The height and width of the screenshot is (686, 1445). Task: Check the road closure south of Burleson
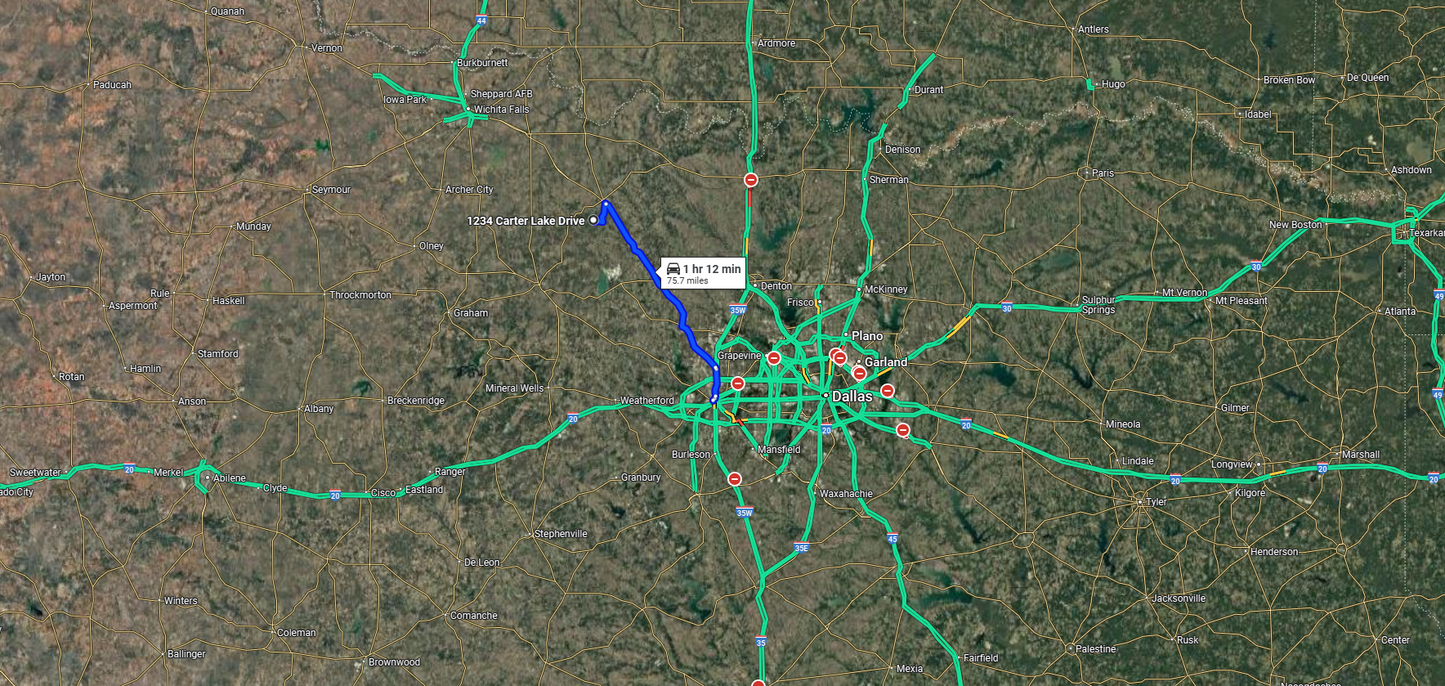[x=735, y=479]
